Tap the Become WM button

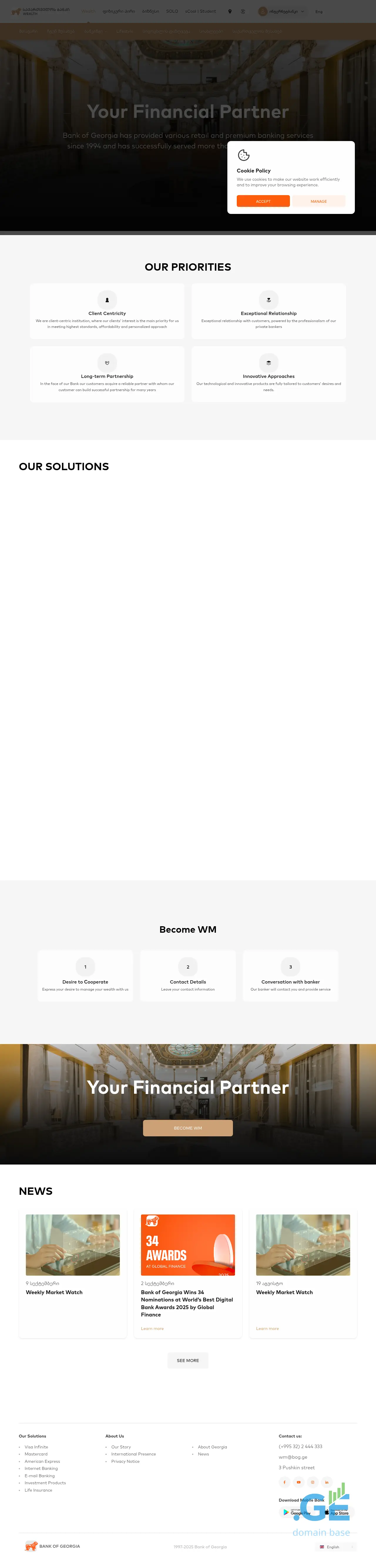point(187,1128)
